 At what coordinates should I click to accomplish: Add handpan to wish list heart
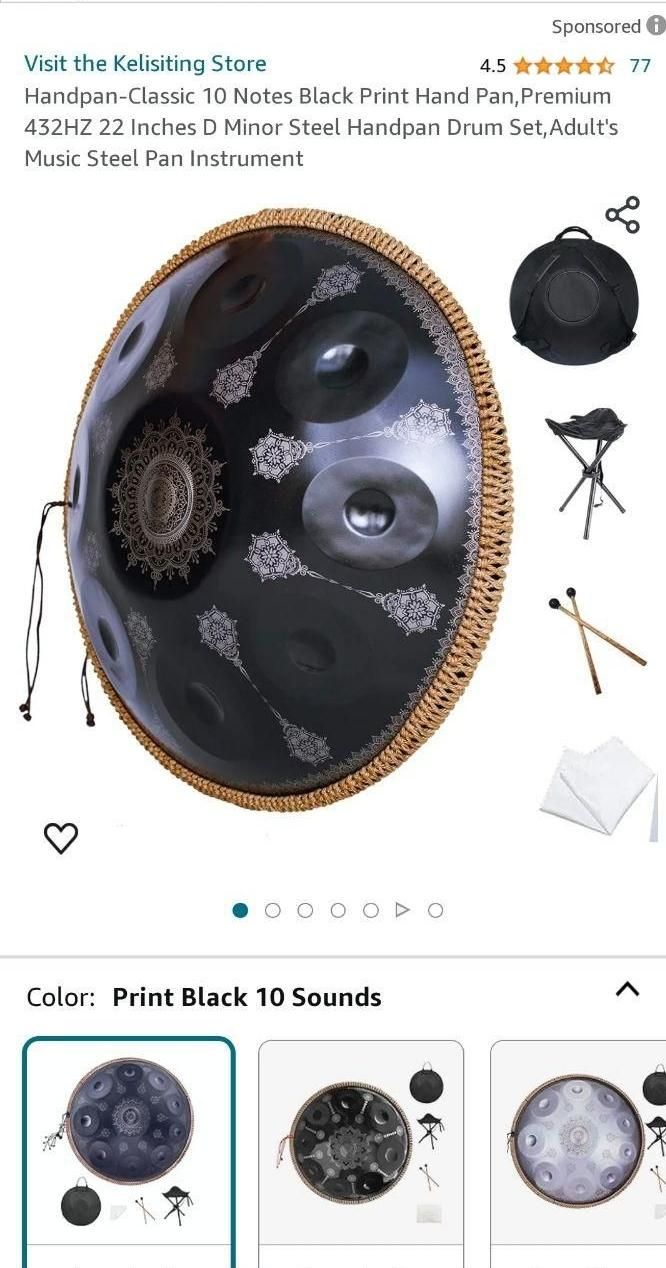pos(61,838)
